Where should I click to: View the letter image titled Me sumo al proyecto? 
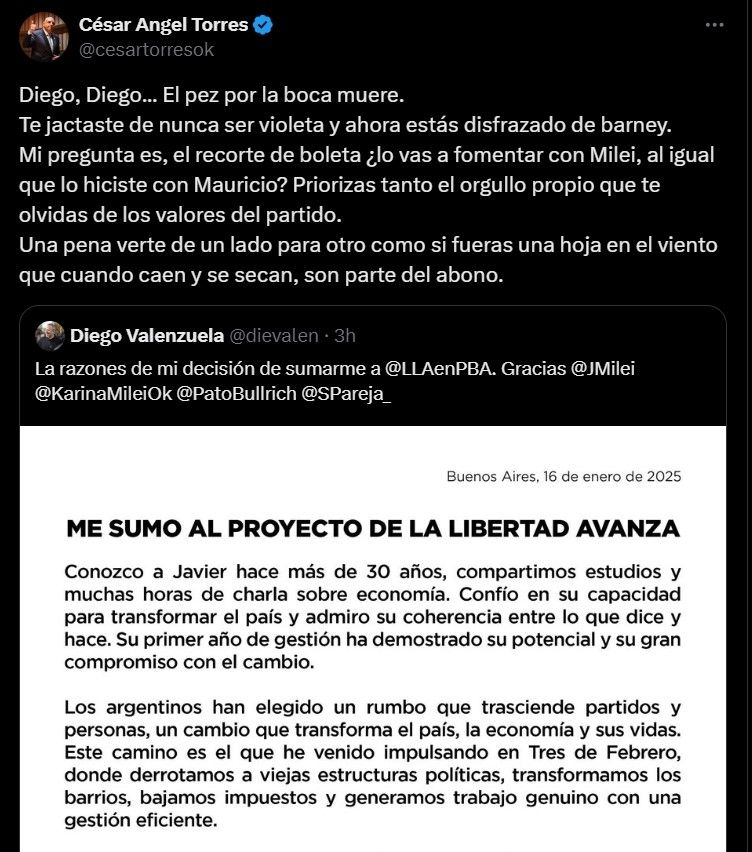pos(373,640)
